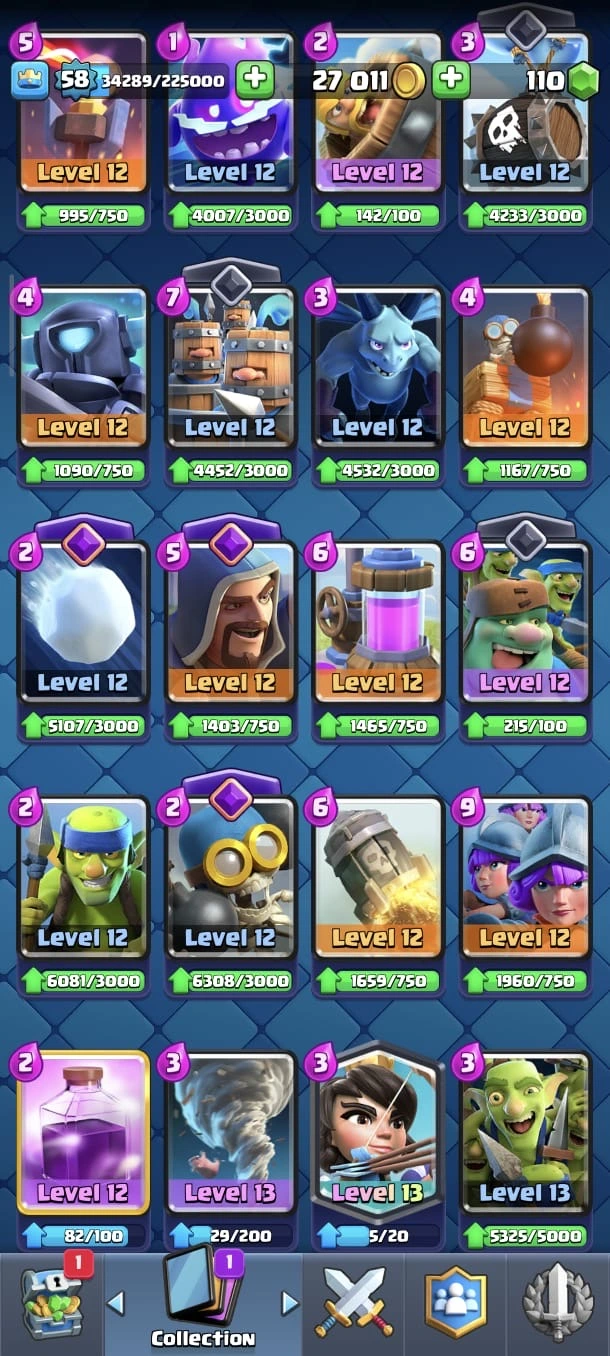Image resolution: width=610 pixels, height=1356 pixels.
Task: Open the tournament laurel sword tab
Action: pyautogui.click(x=558, y=1302)
